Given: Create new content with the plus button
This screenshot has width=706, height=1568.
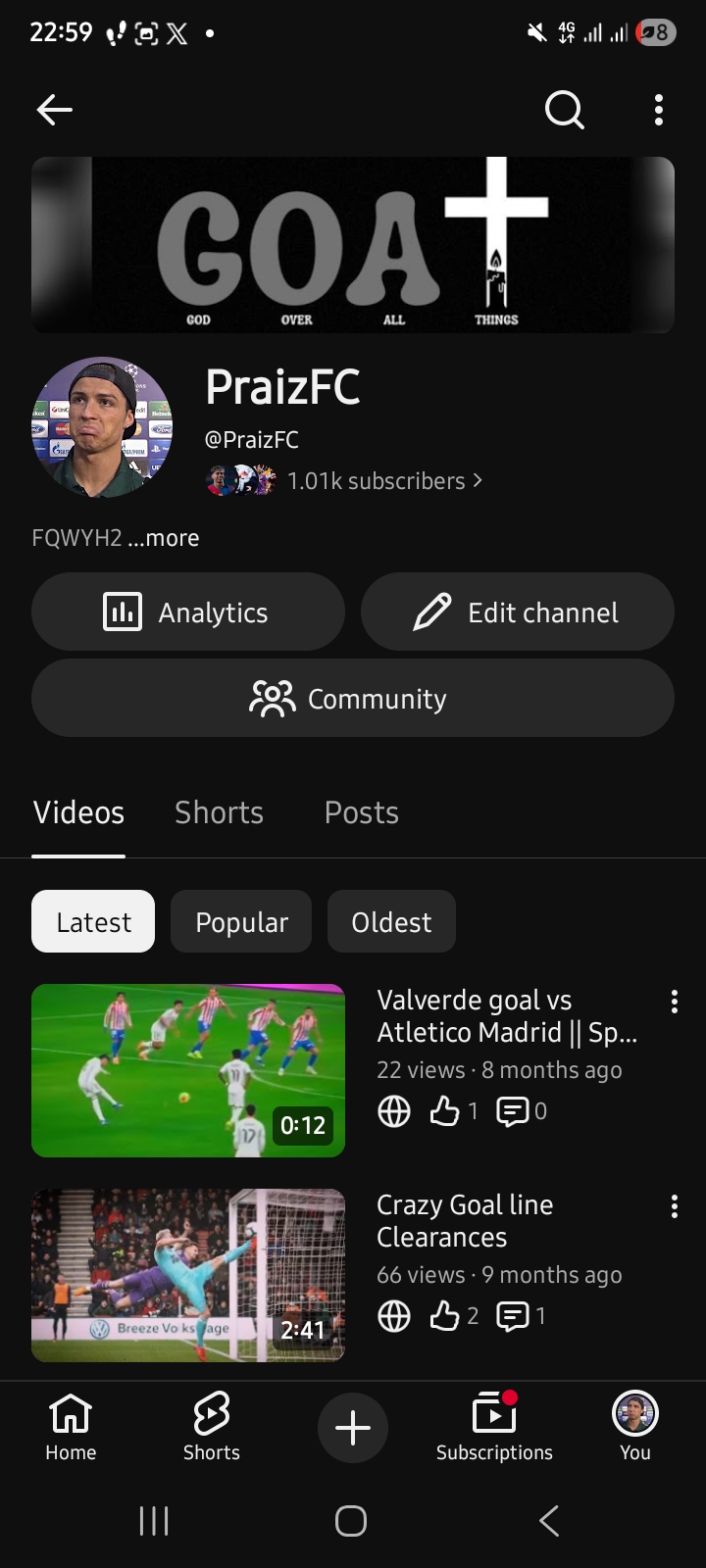Looking at the screenshot, I should click(x=353, y=1428).
